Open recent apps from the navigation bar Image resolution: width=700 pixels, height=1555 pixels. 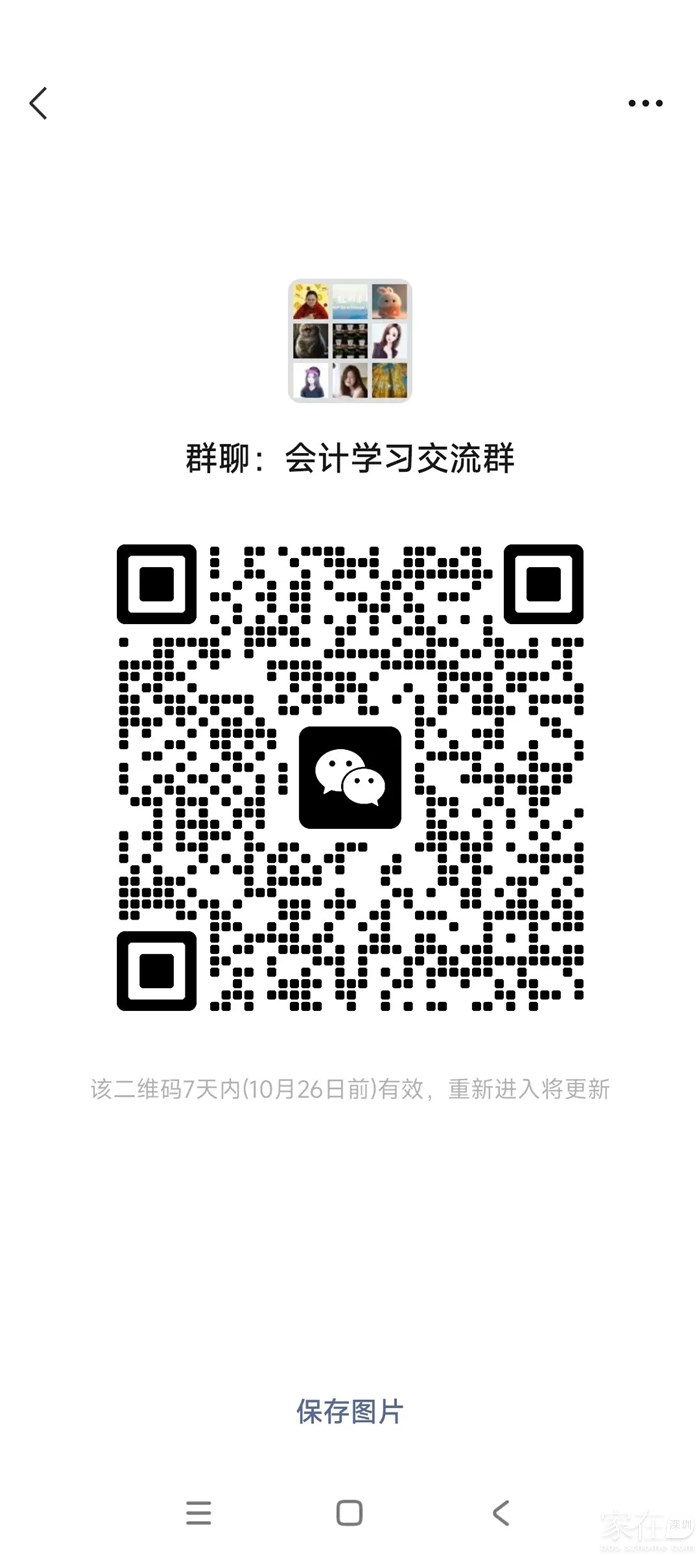click(198, 1513)
